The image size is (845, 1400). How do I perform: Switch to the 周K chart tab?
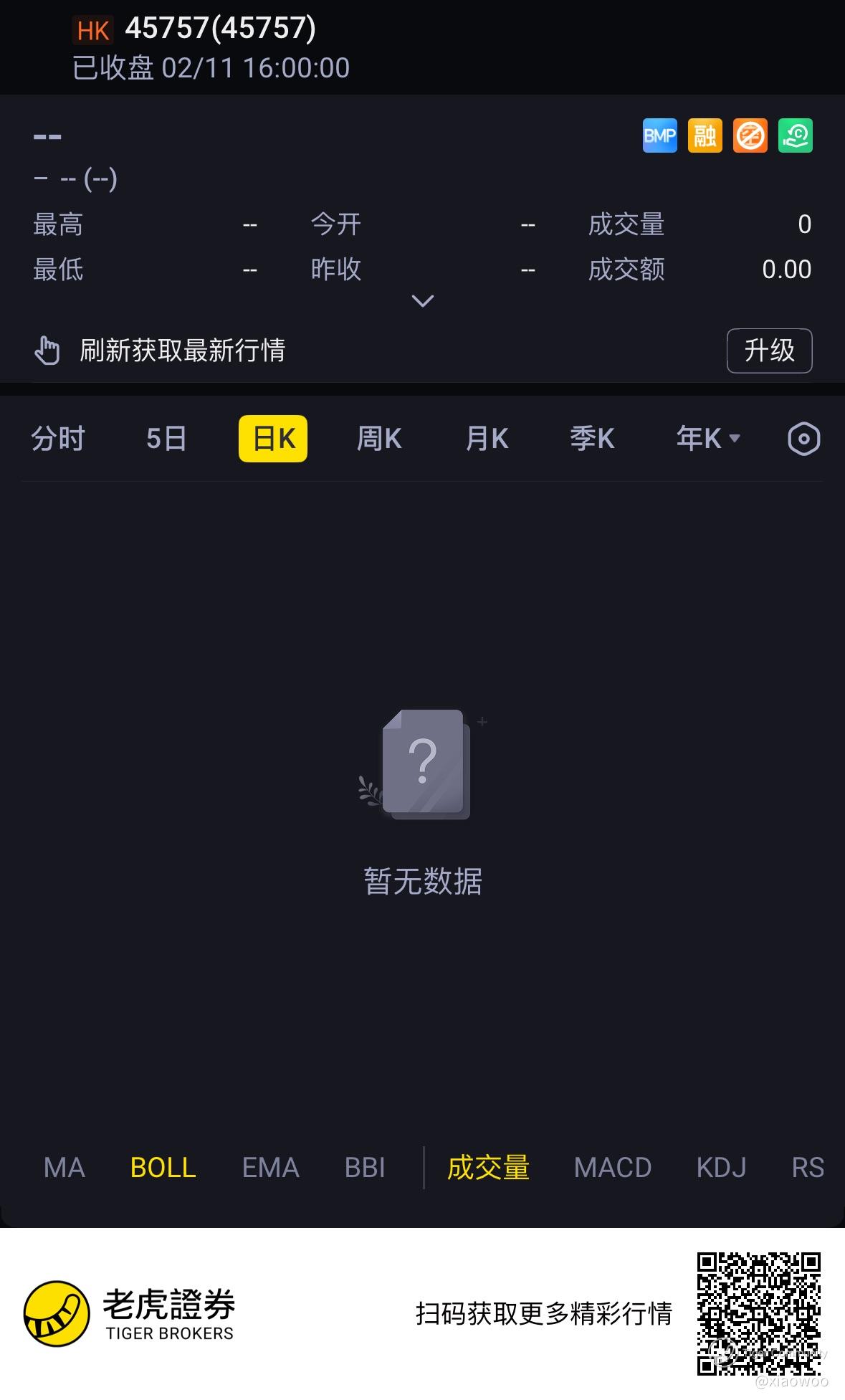tap(379, 439)
